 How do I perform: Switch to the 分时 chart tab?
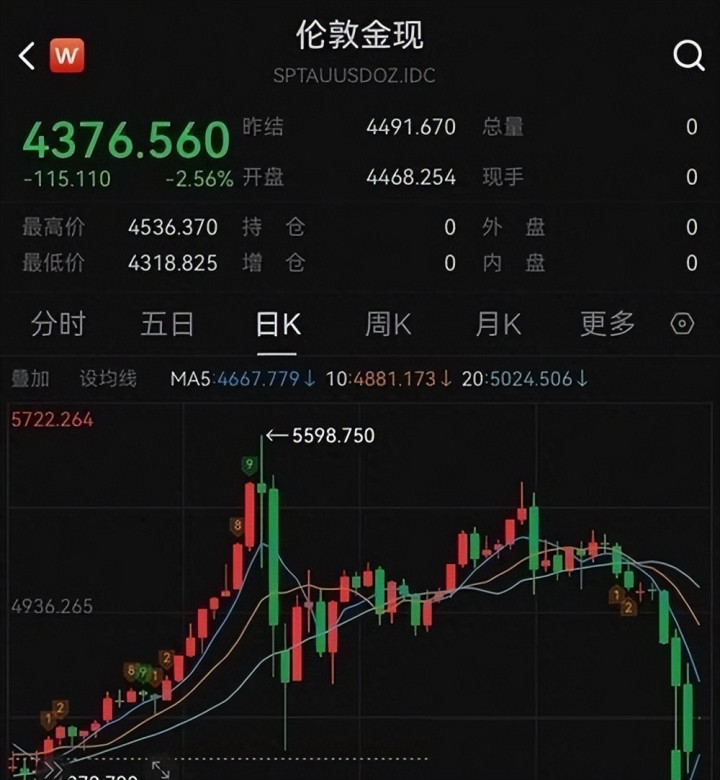tap(58, 324)
